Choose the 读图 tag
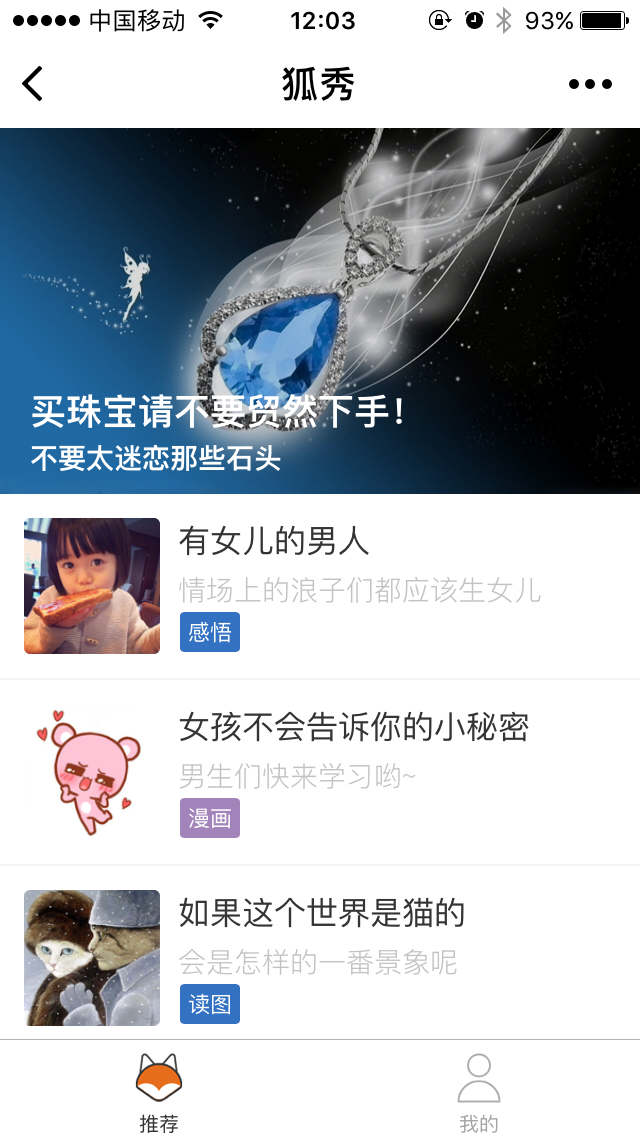The height and width of the screenshot is (1136, 640). (210, 1004)
